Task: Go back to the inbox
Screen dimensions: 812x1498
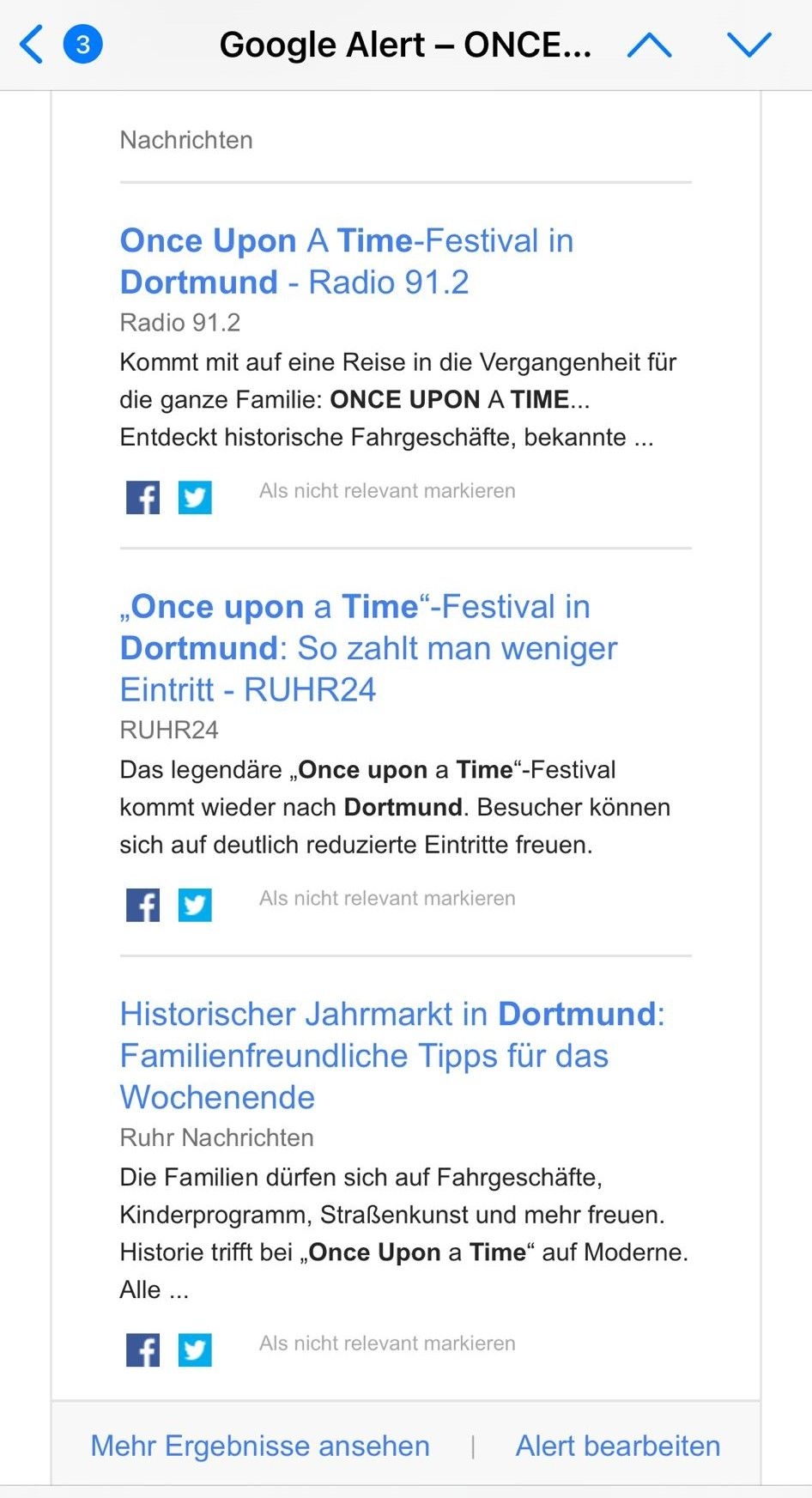Action: click(32, 45)
